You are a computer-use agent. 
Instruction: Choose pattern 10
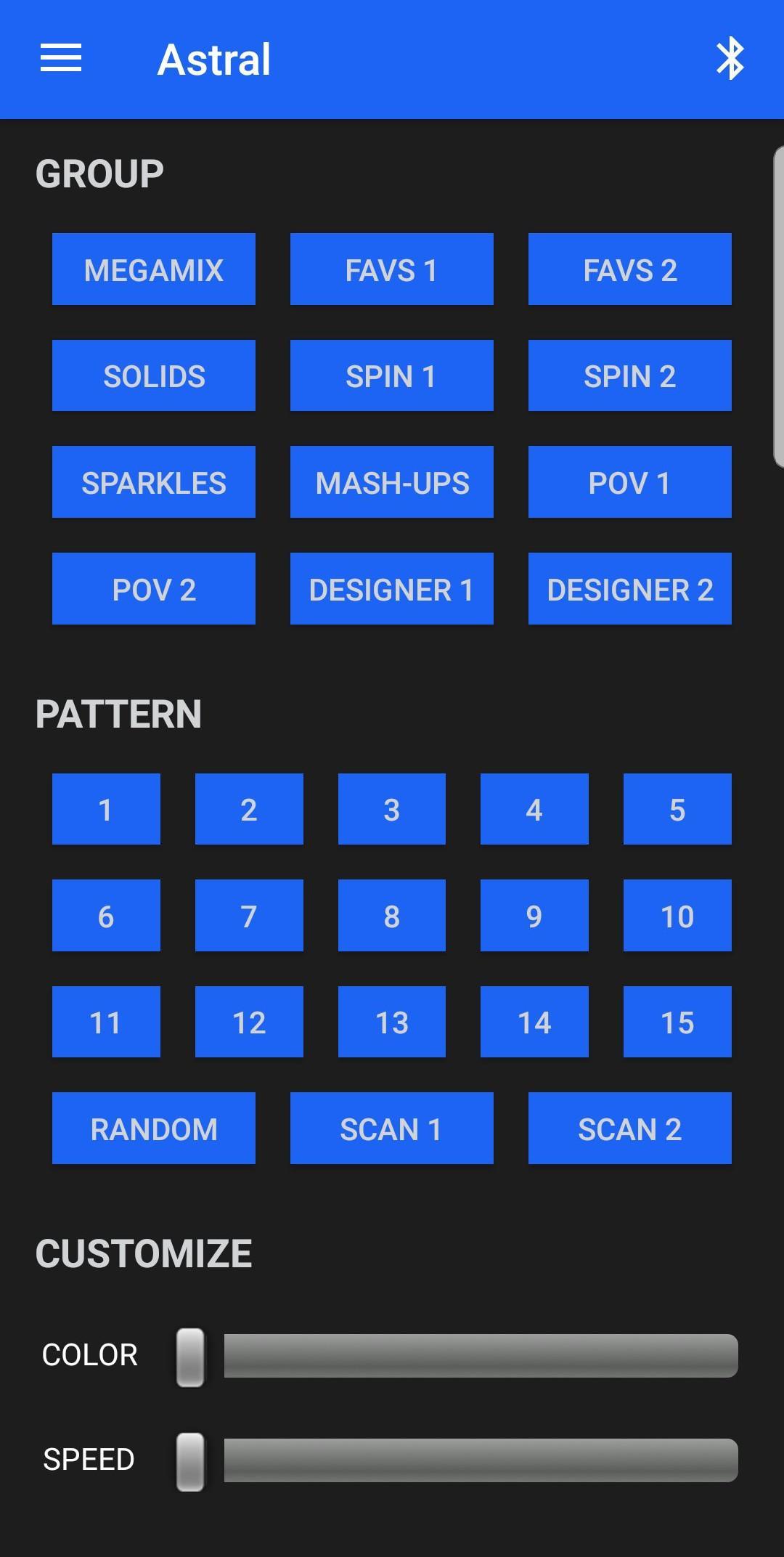coord(677,916)
